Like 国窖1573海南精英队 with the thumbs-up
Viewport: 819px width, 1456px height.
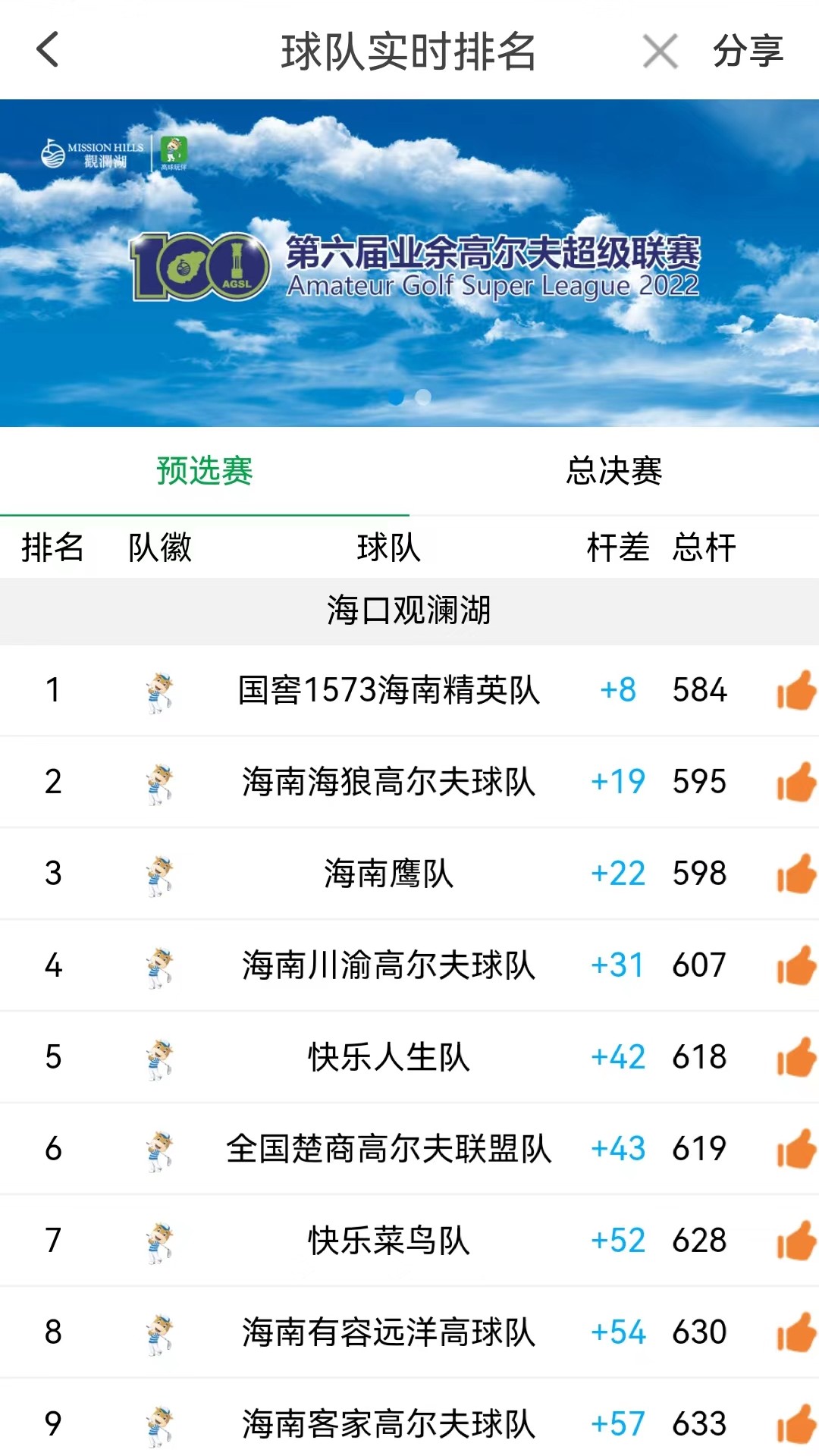[795, 690]
